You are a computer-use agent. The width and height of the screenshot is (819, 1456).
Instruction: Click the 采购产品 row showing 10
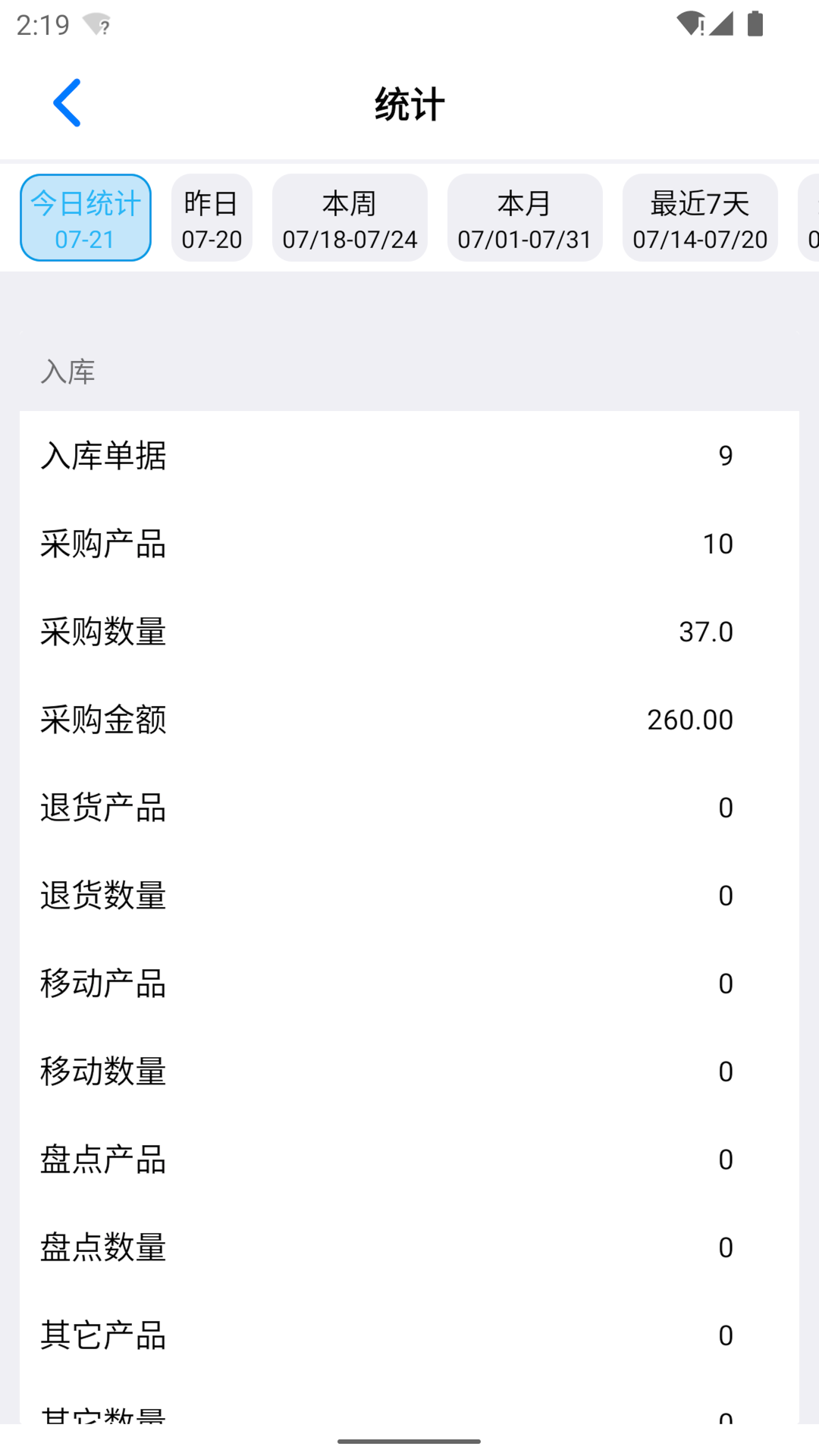pos(409,543)
